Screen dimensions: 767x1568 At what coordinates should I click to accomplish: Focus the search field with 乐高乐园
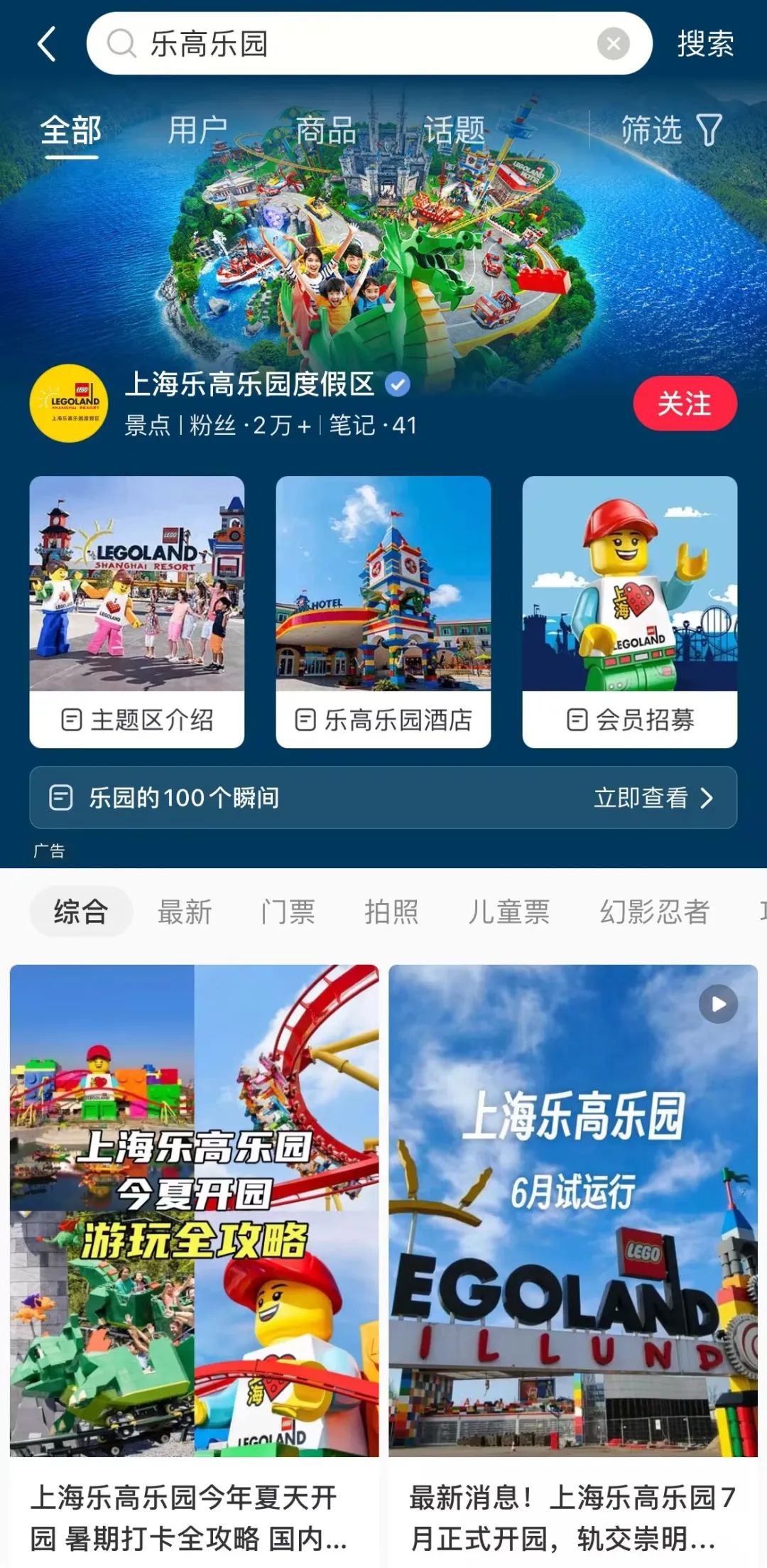pos(355,44)
